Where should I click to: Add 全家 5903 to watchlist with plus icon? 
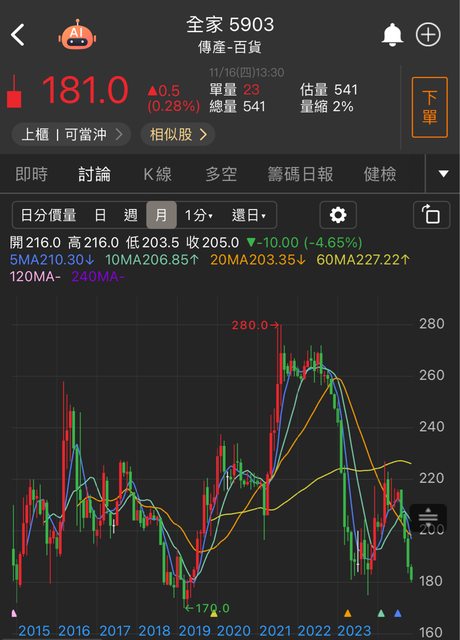click(x=428, y=35)
